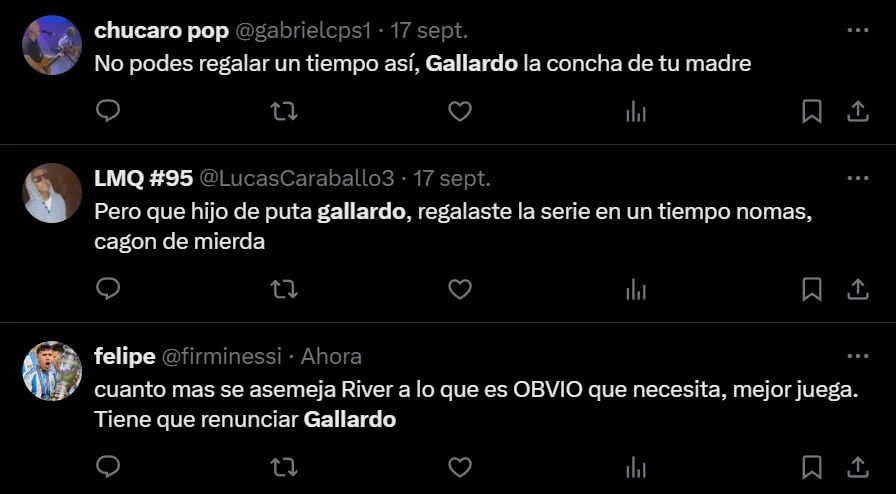
Task: Bookmark felipe's tweet
Action: (812, 466)
